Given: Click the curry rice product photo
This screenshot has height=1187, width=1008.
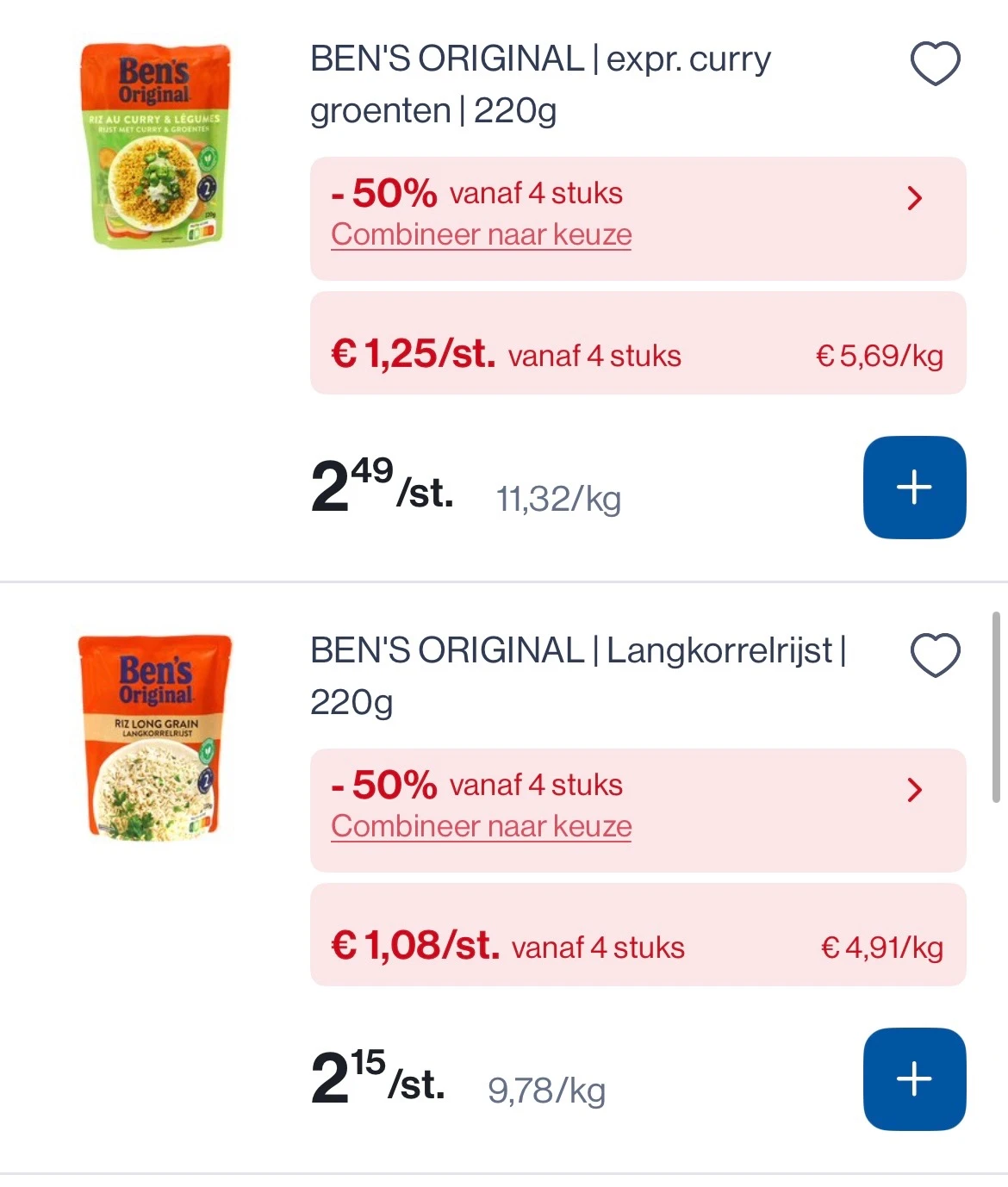Looking at the screenshot, I should tap(153, 145).
